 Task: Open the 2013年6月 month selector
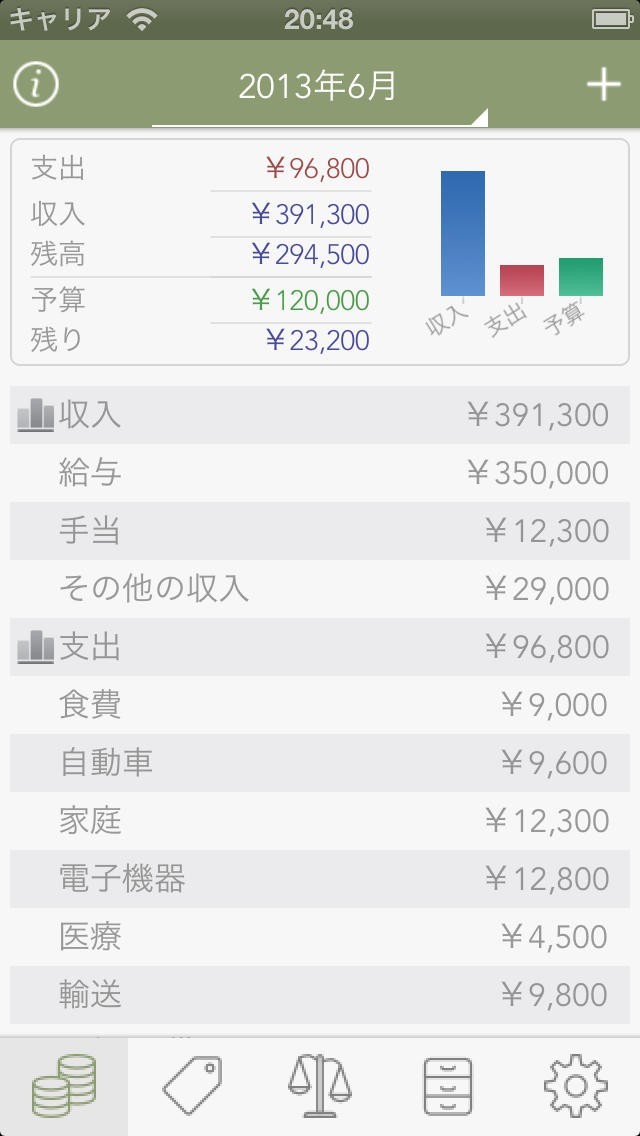coord(318,87)
